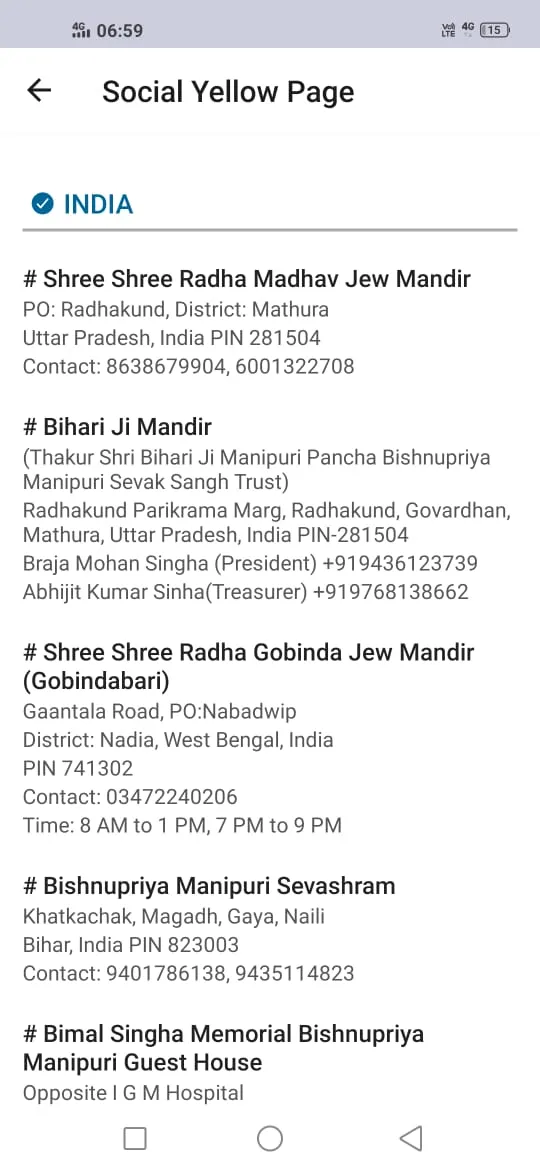Go back using the app bar arrow
This screenshot has width=540, height=1170.
tap(39, 90)
